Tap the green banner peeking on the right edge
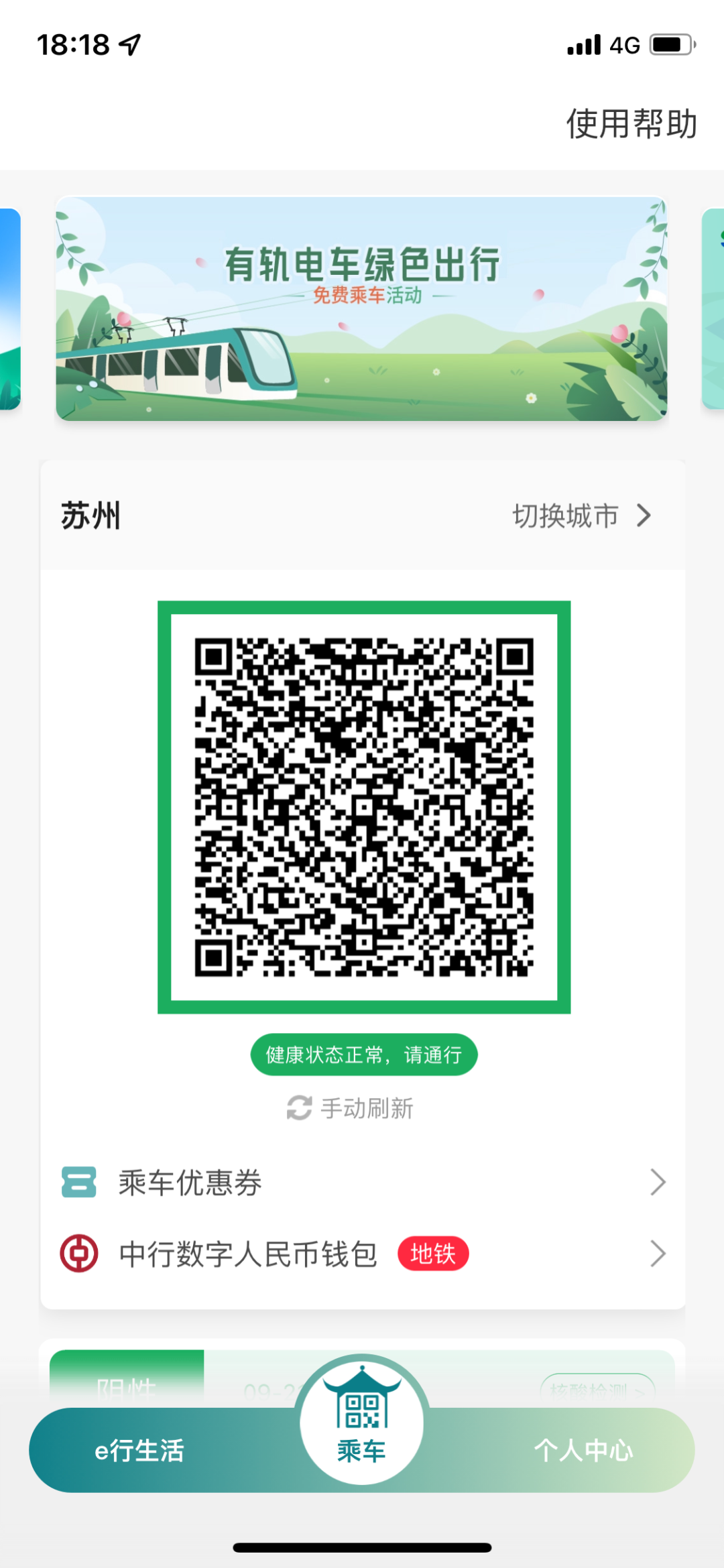Screen dimensions: 724x1568 [x=713, y=308]
